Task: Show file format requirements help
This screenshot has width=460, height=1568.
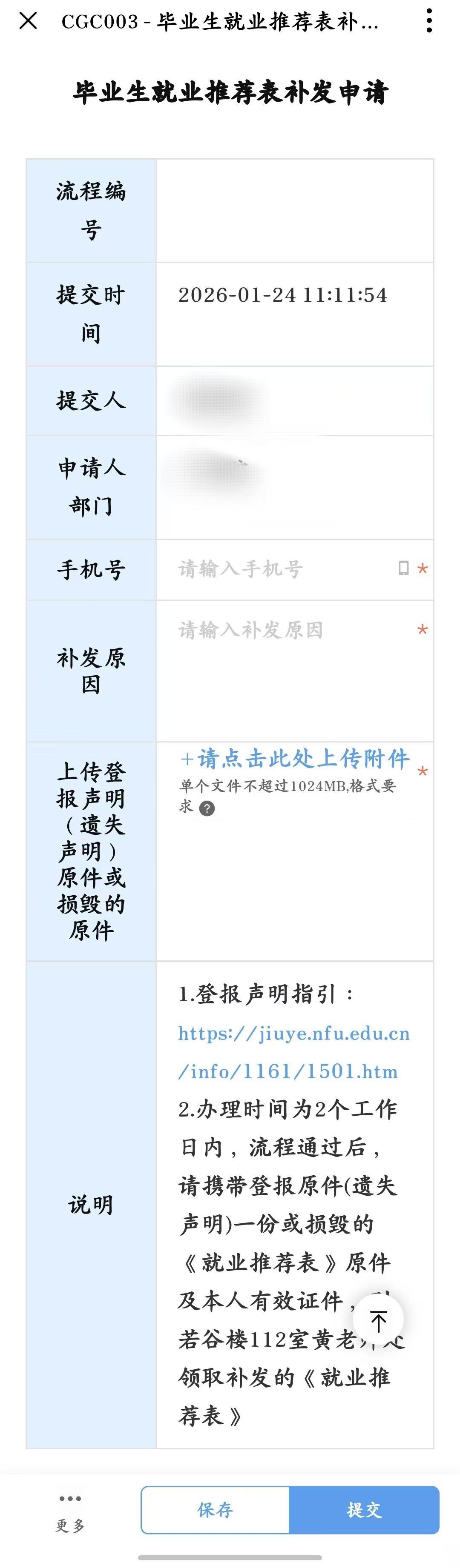Action: 207,808
